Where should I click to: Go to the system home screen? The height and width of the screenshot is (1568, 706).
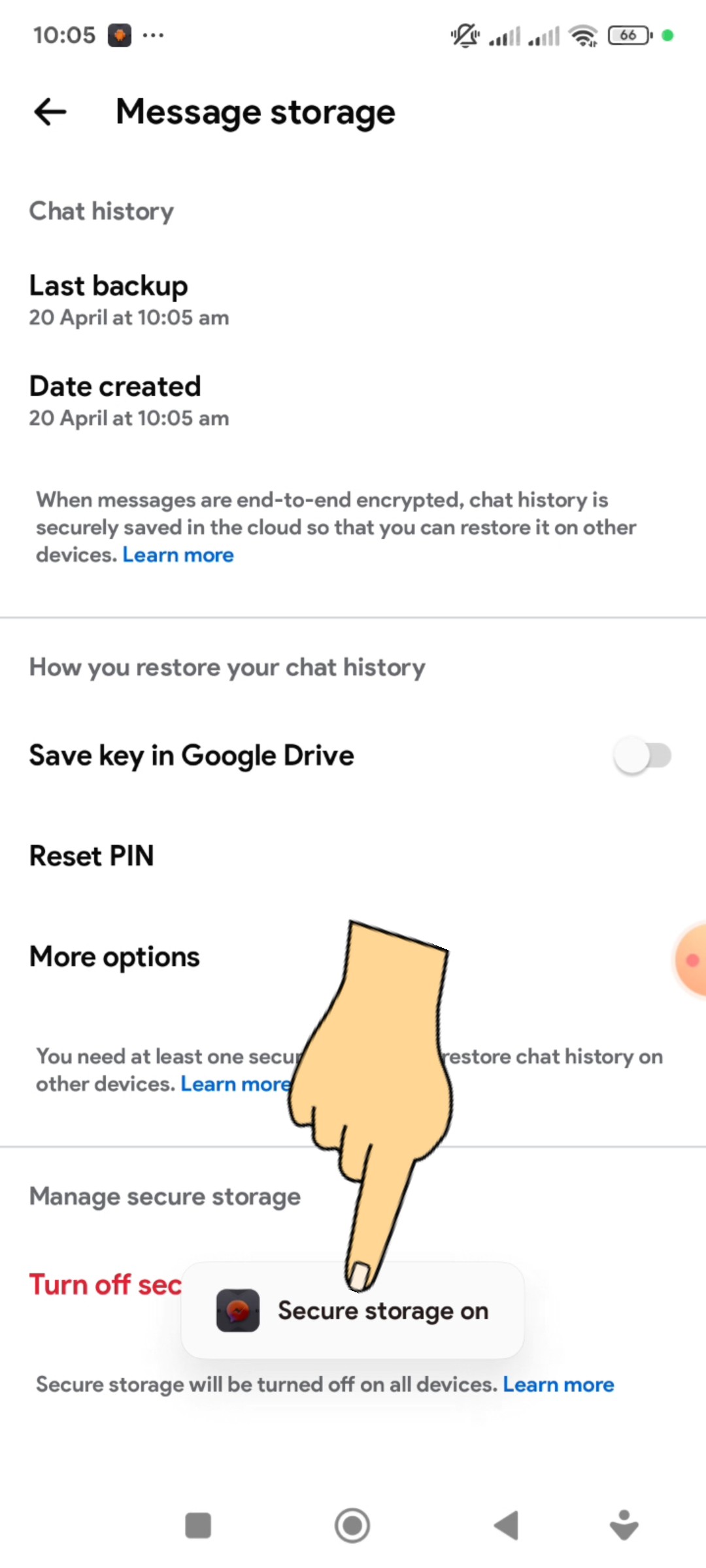click(x=352, y=1526)
